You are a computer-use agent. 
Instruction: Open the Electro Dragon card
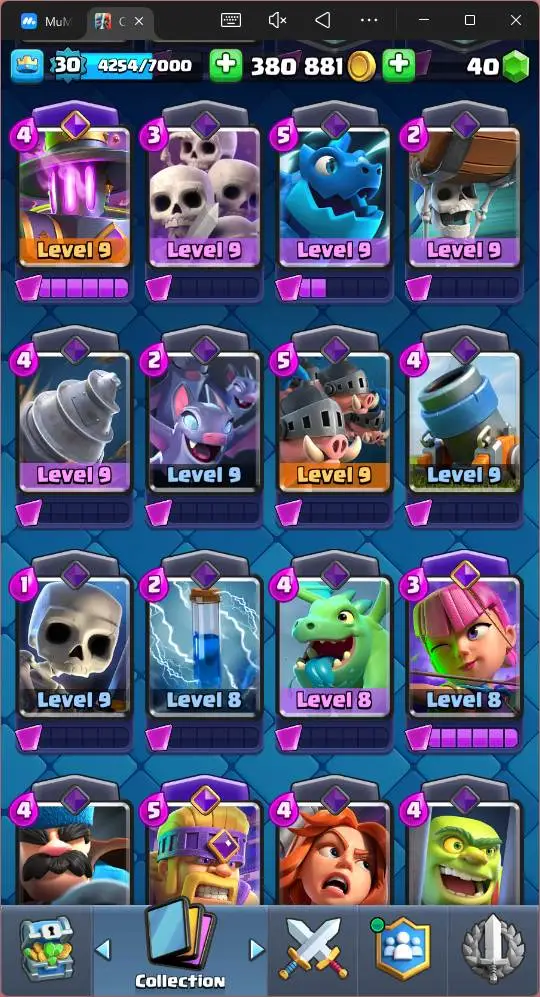[335, 197]
